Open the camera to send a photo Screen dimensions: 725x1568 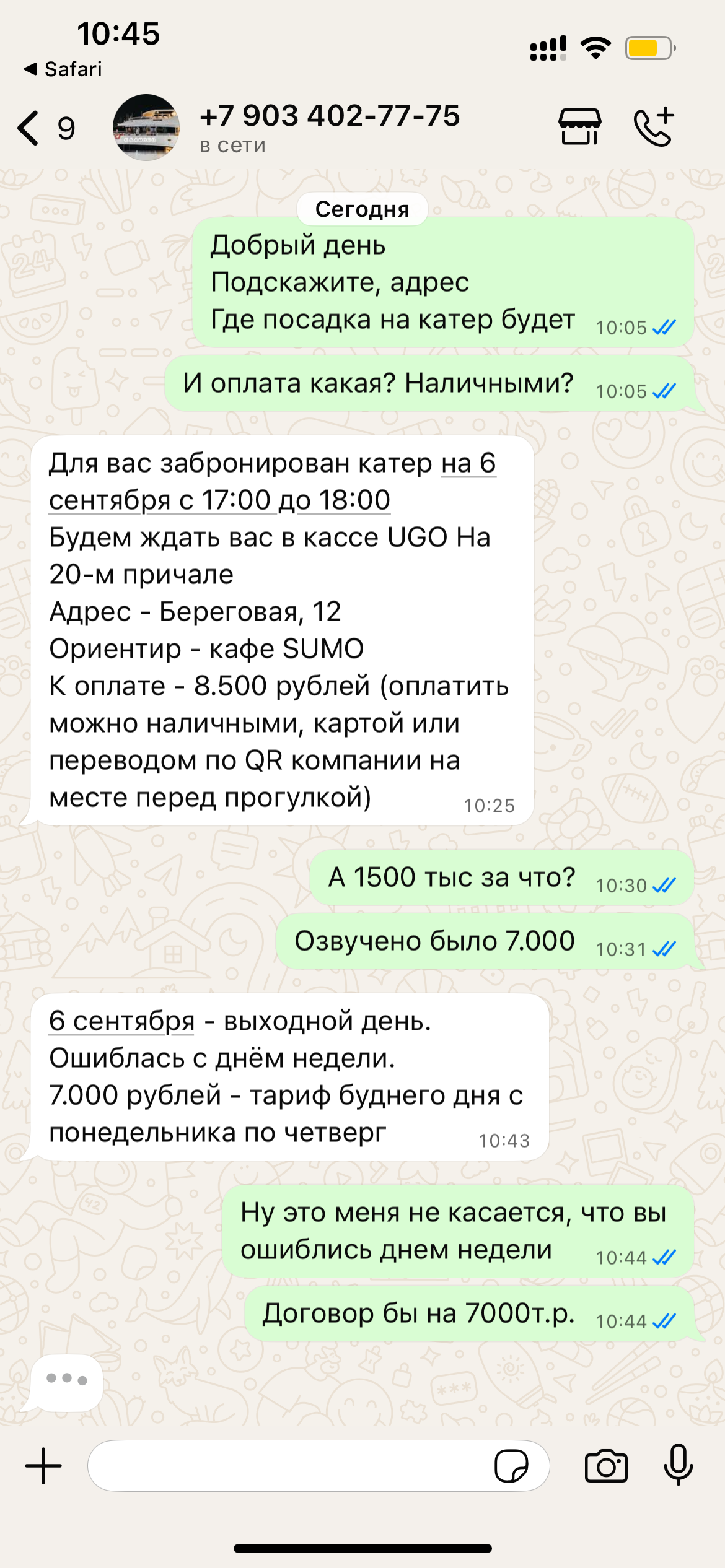tap(606, 1466)
